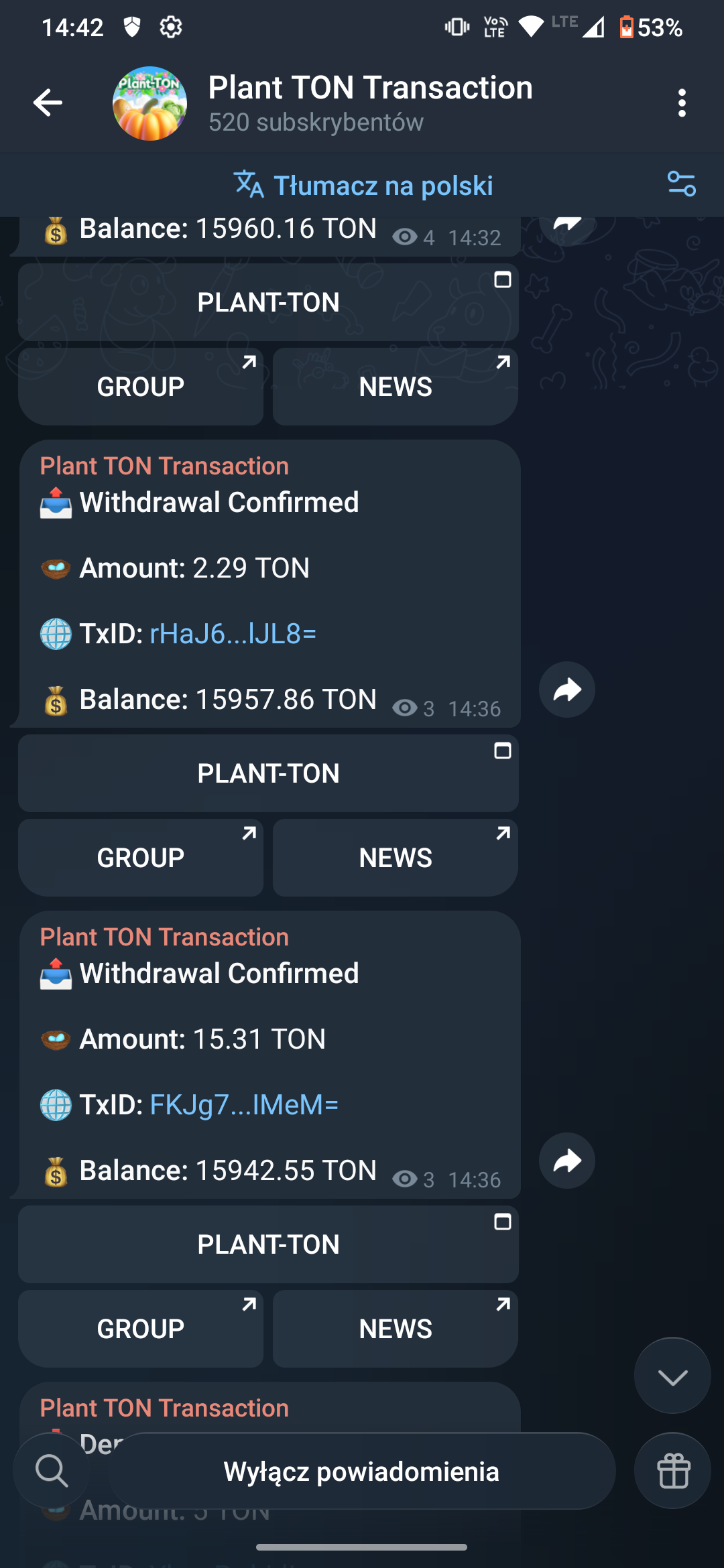Jump to the latest messages with the down arrow
724x1568 pixels.
pyautogui.click(x=672, y=1376)
